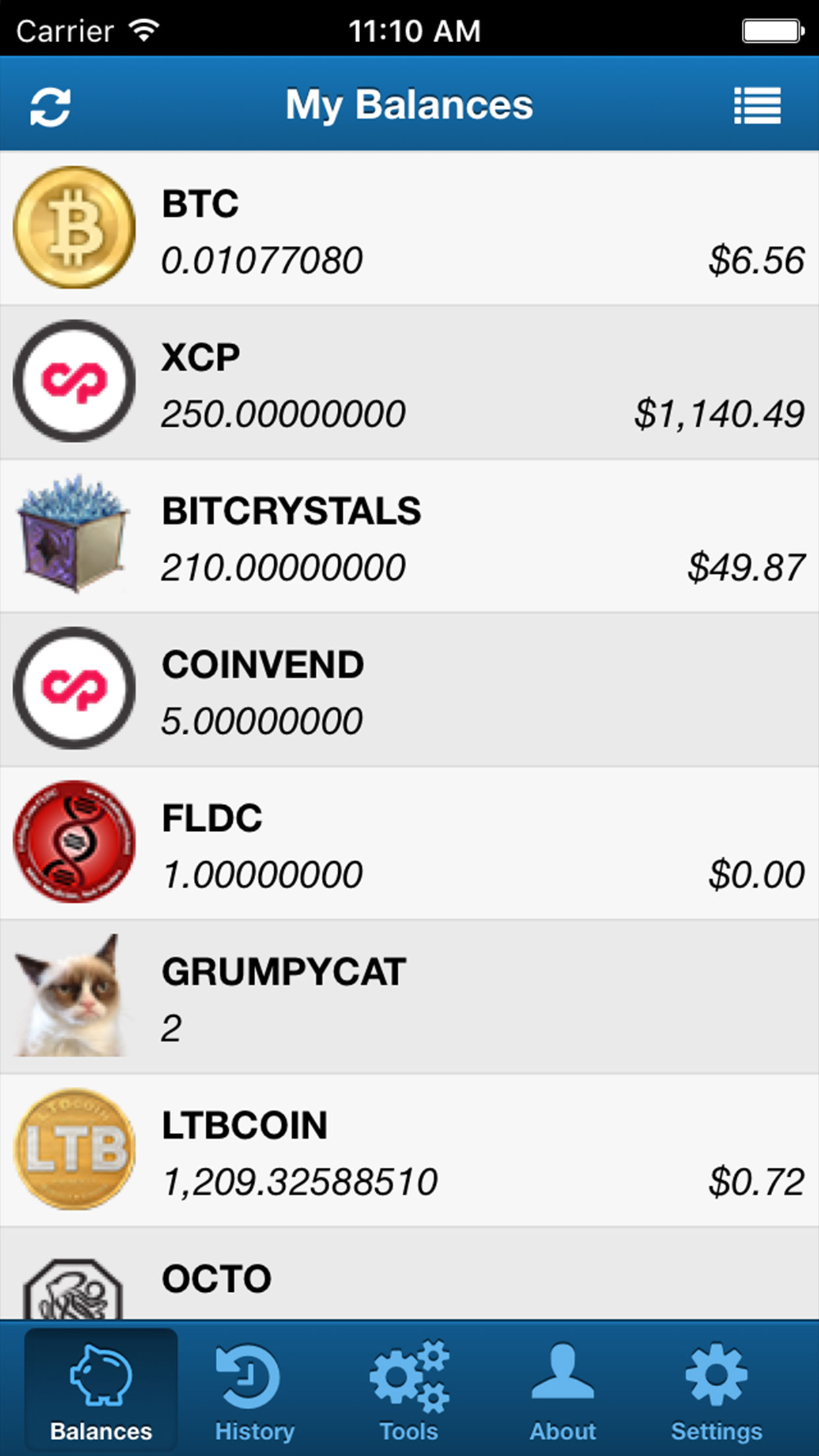Go to the Tools tab
The image size is (819, 1456).
409,1389
